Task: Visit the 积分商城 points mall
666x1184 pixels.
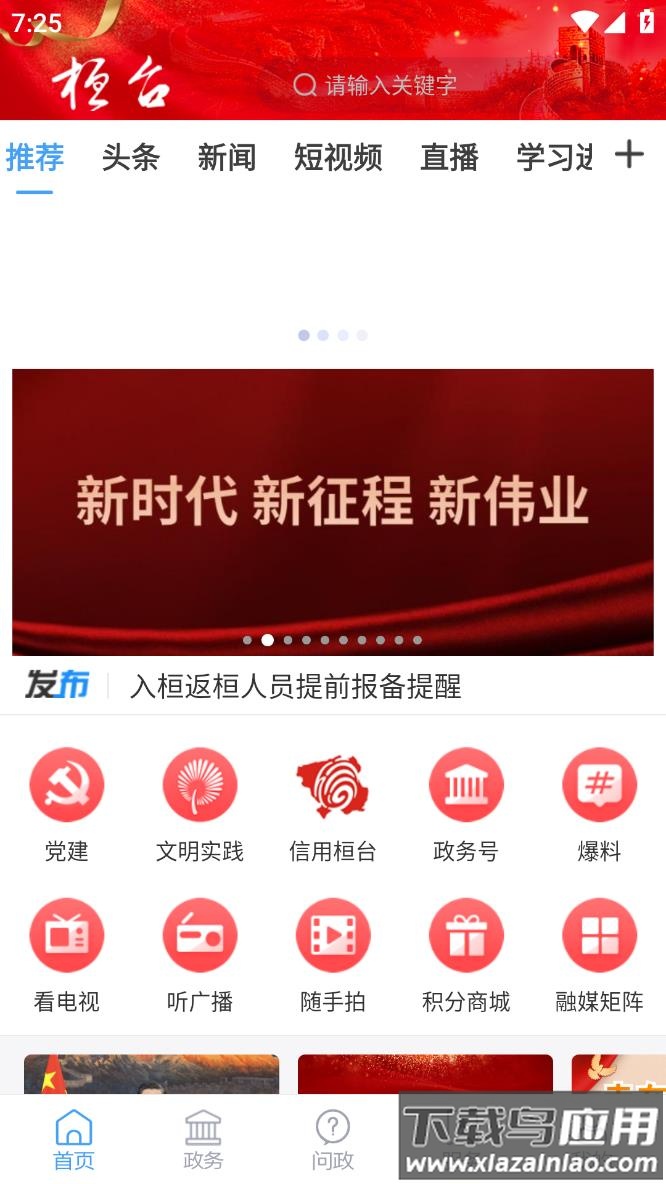Action: click(466, 955)
